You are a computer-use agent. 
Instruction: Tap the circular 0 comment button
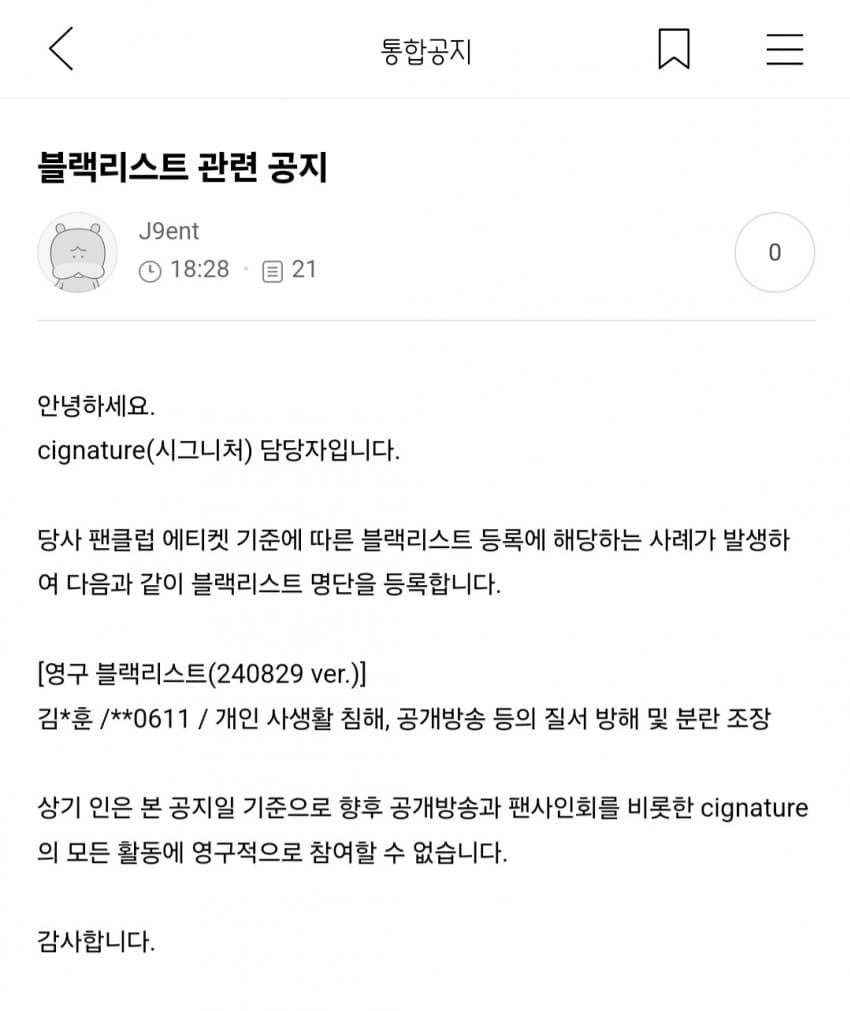(774, 252)
